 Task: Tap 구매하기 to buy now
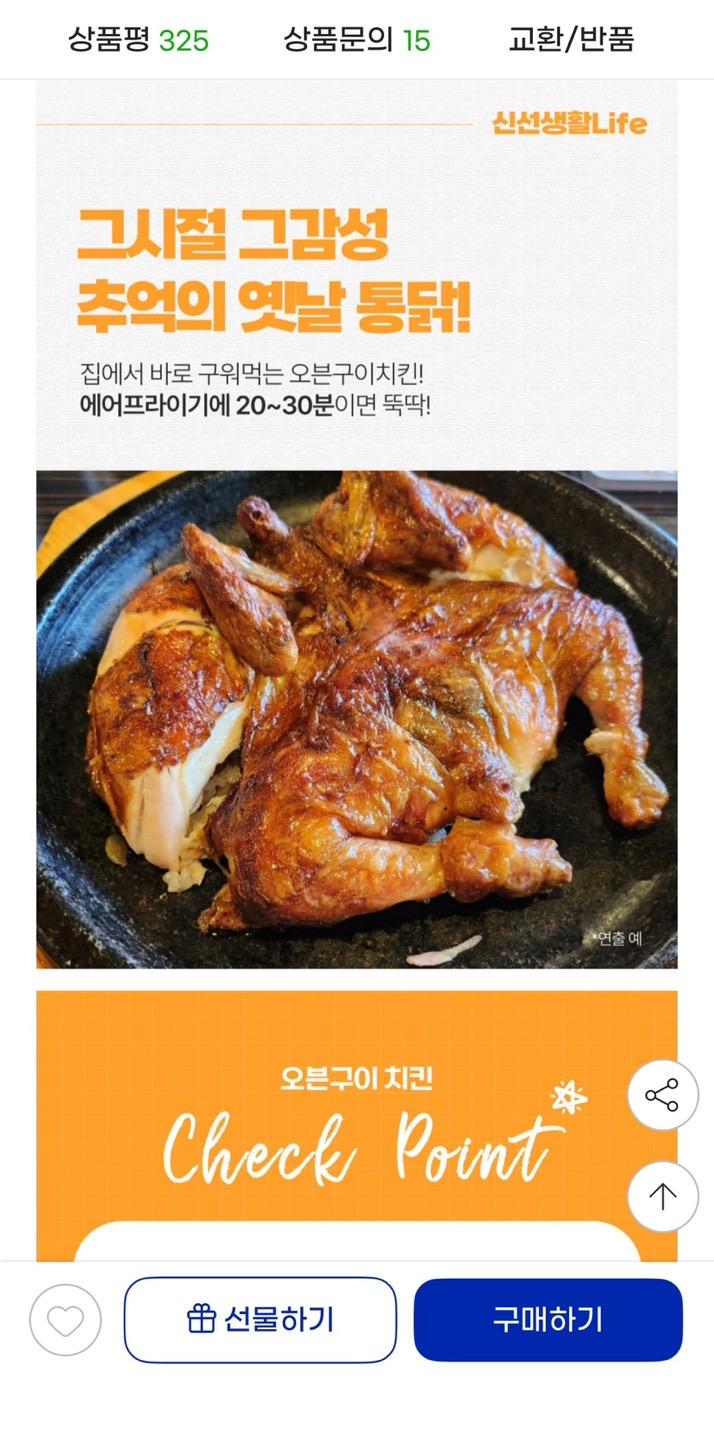pos(548,1320)
